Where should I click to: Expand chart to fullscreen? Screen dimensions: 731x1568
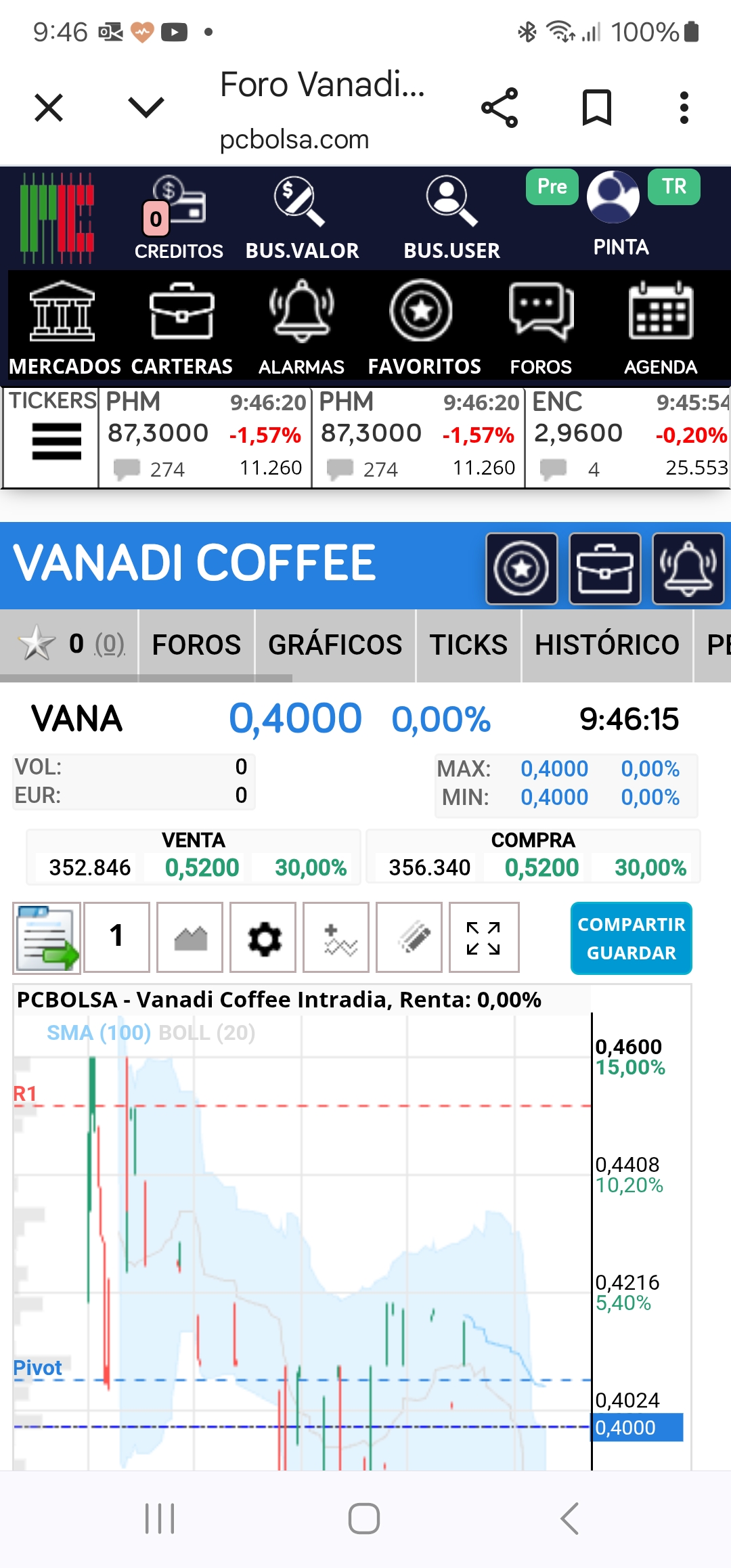click(x=484, y=938)
